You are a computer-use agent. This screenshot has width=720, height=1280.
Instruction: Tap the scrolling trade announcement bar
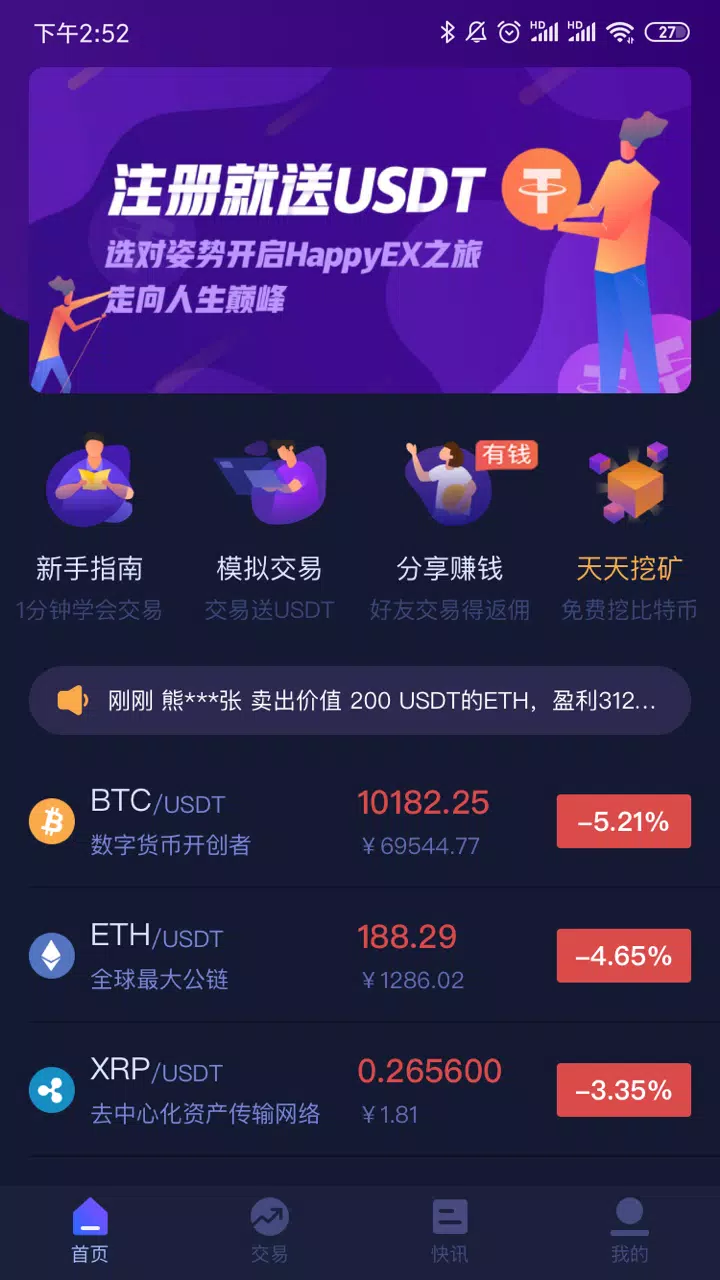pos(360,701)
